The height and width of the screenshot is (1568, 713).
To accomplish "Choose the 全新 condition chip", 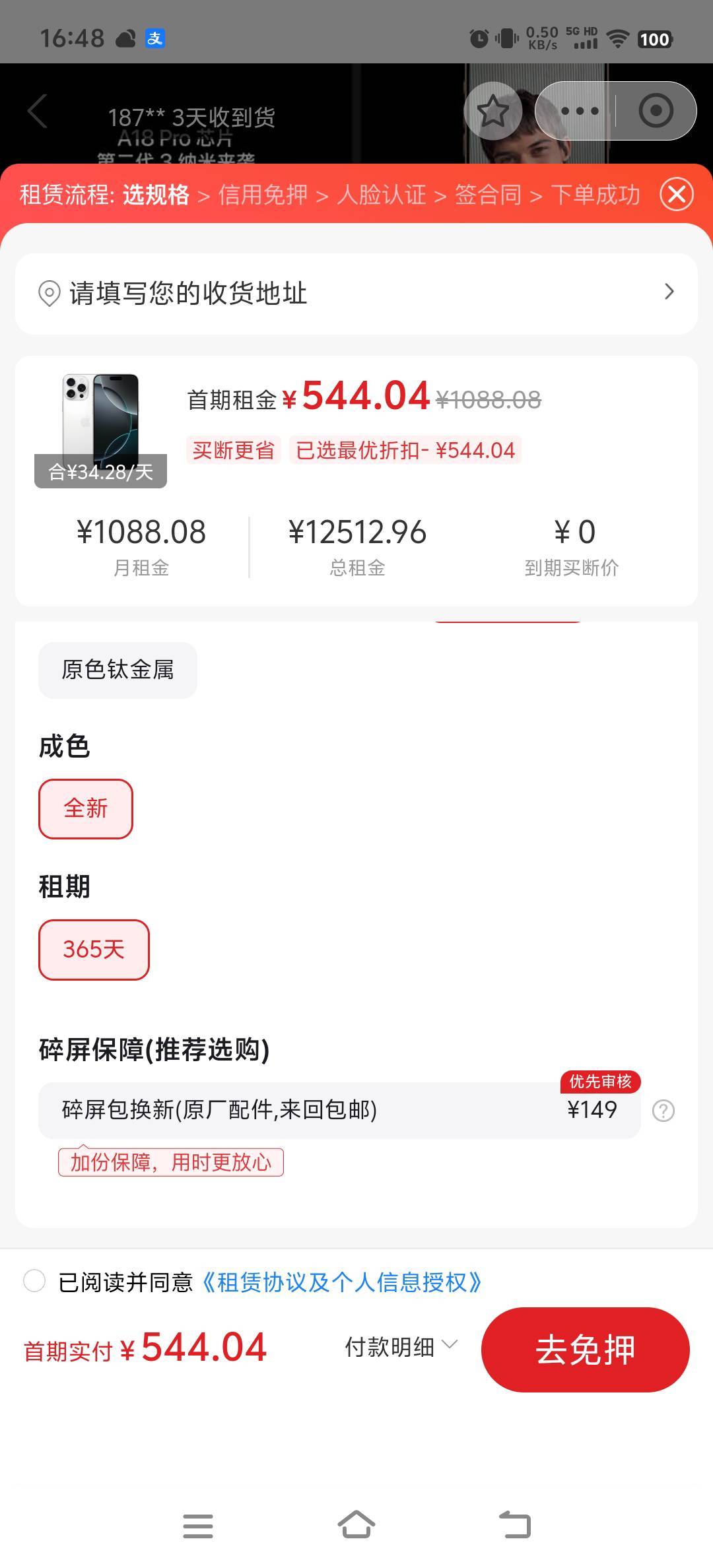I will pos(86,808).
